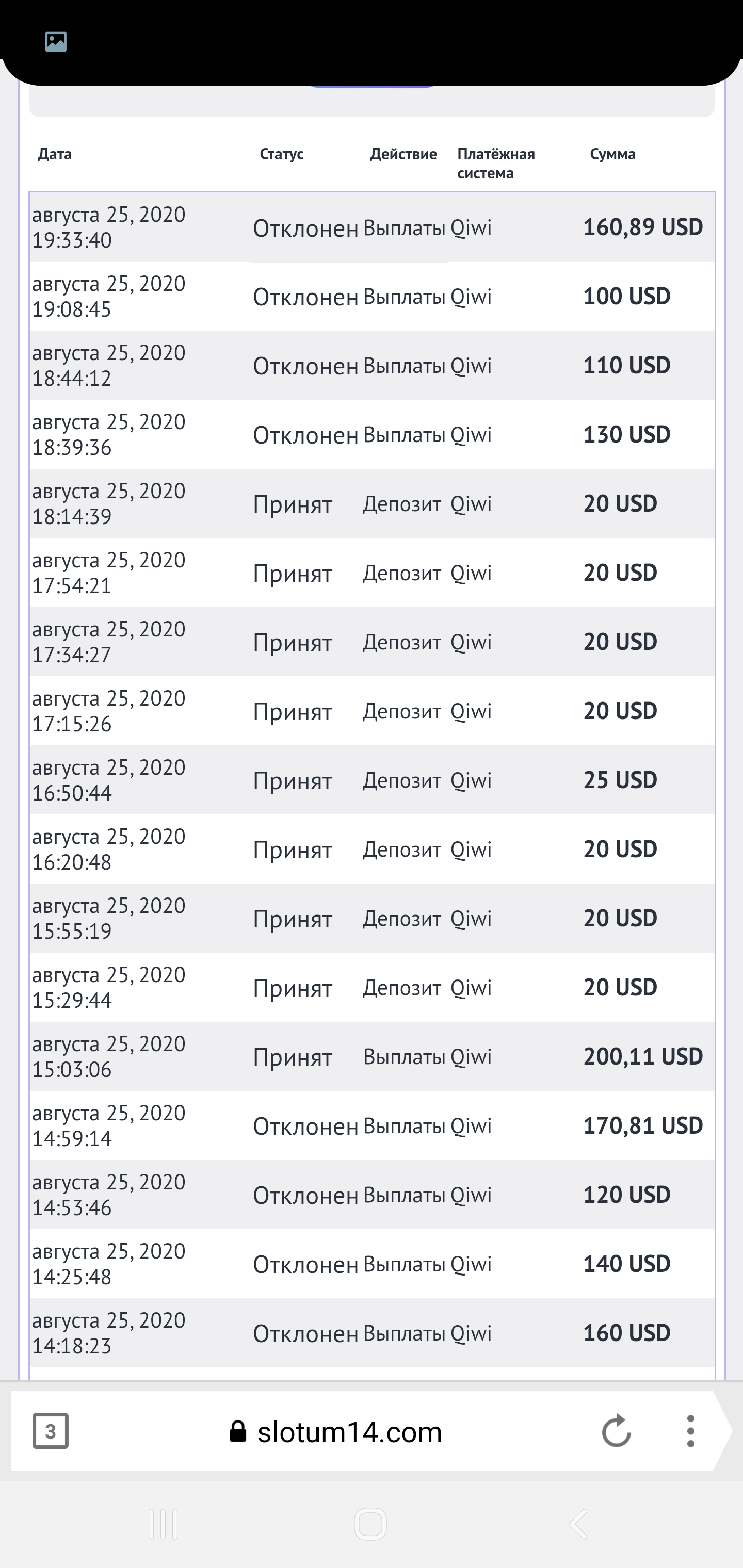Open recent apps view
The width and height of the screenshot is (743, 1568).
pos(163,1524)
